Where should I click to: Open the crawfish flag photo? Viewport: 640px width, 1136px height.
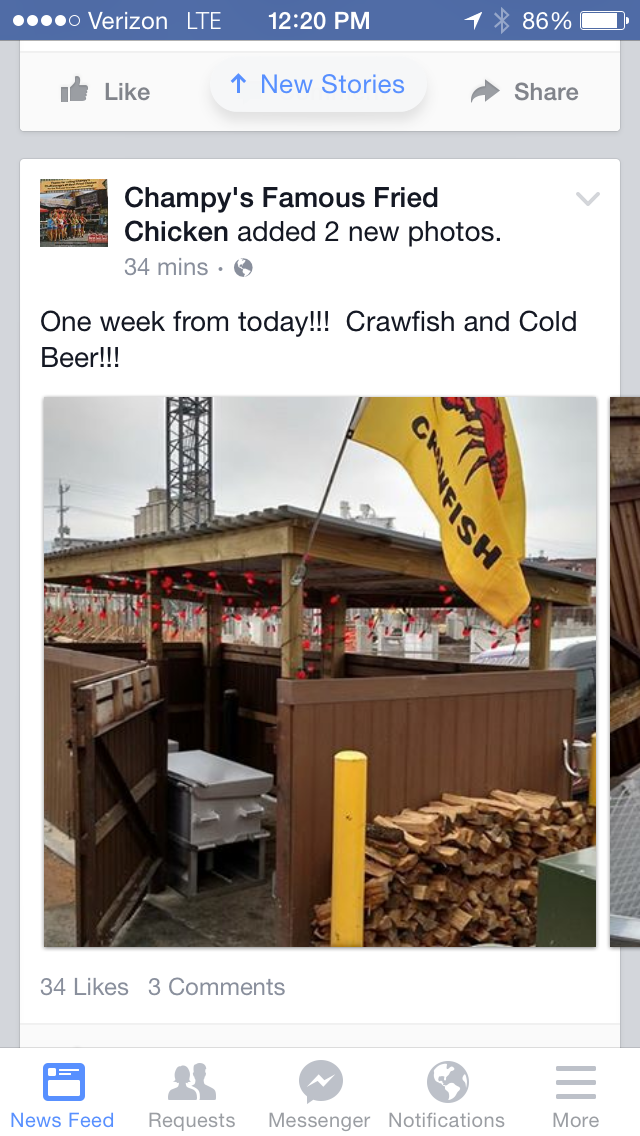point(320,670)
